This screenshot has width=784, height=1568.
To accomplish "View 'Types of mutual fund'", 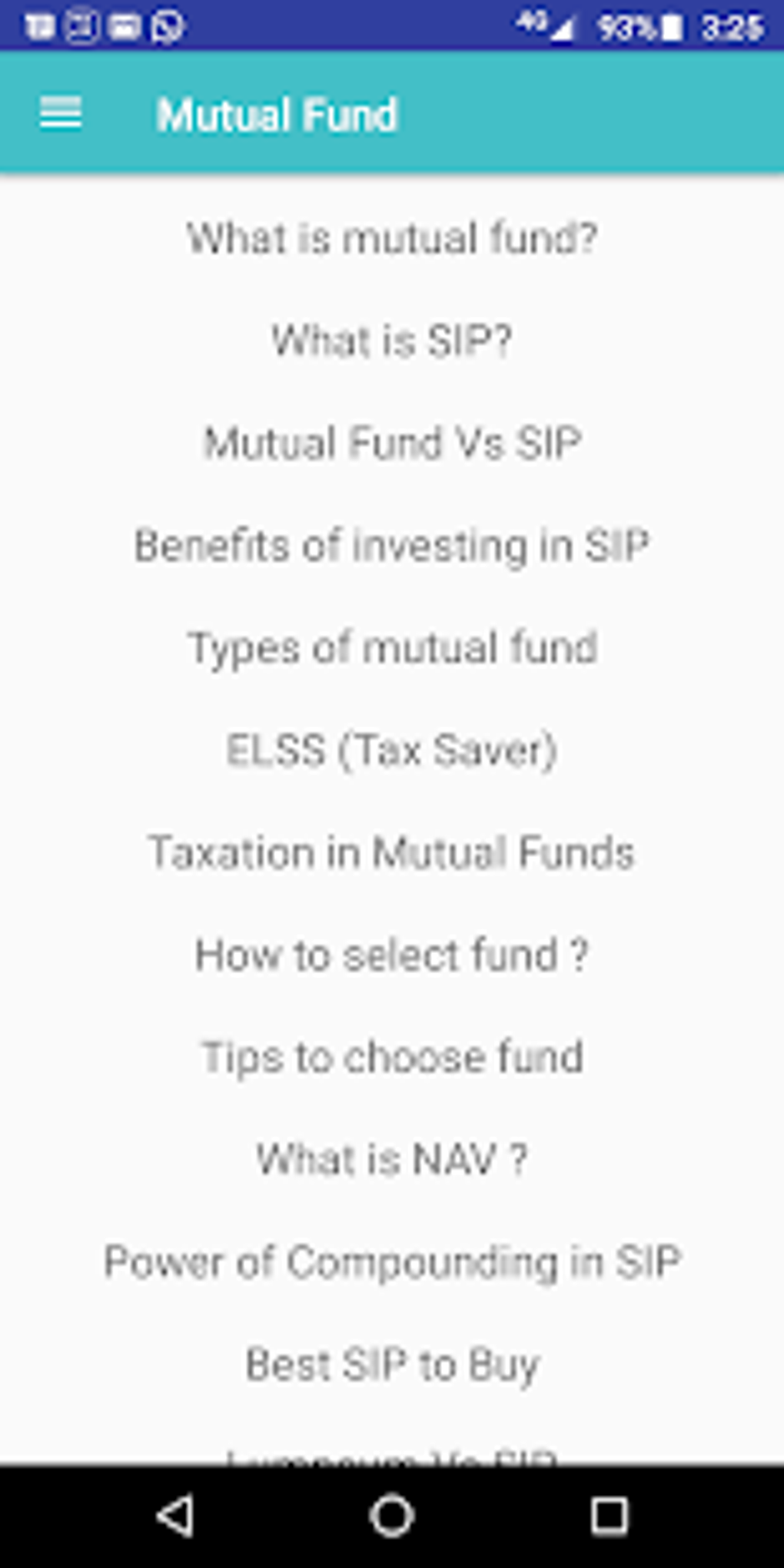I will [x=392, y=647].
